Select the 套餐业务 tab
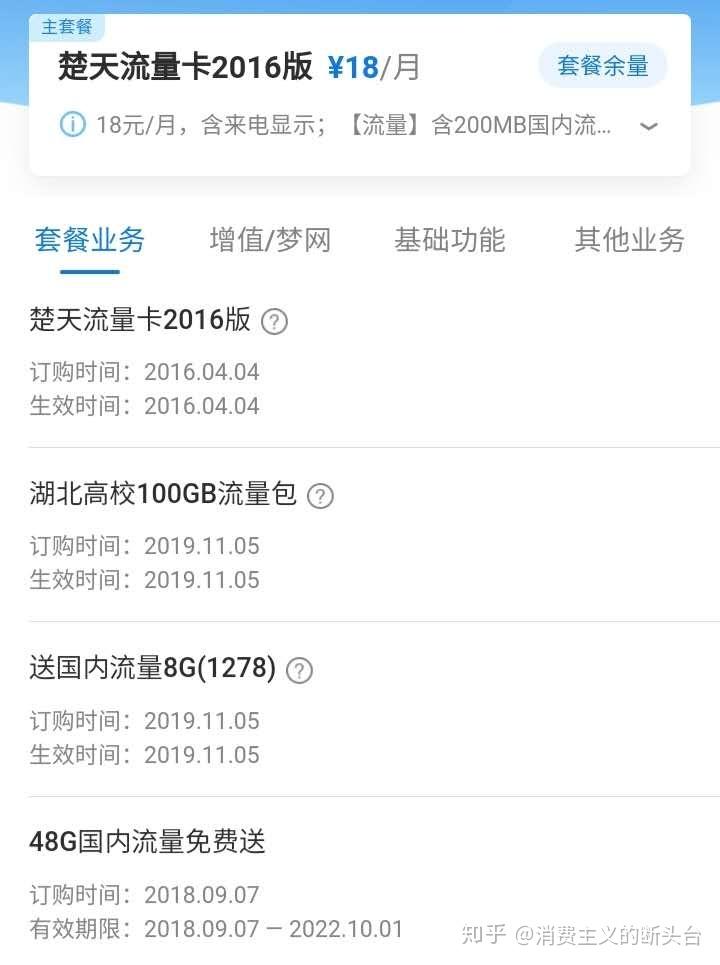This screenshot has width=720, height=965. [90, 240]
